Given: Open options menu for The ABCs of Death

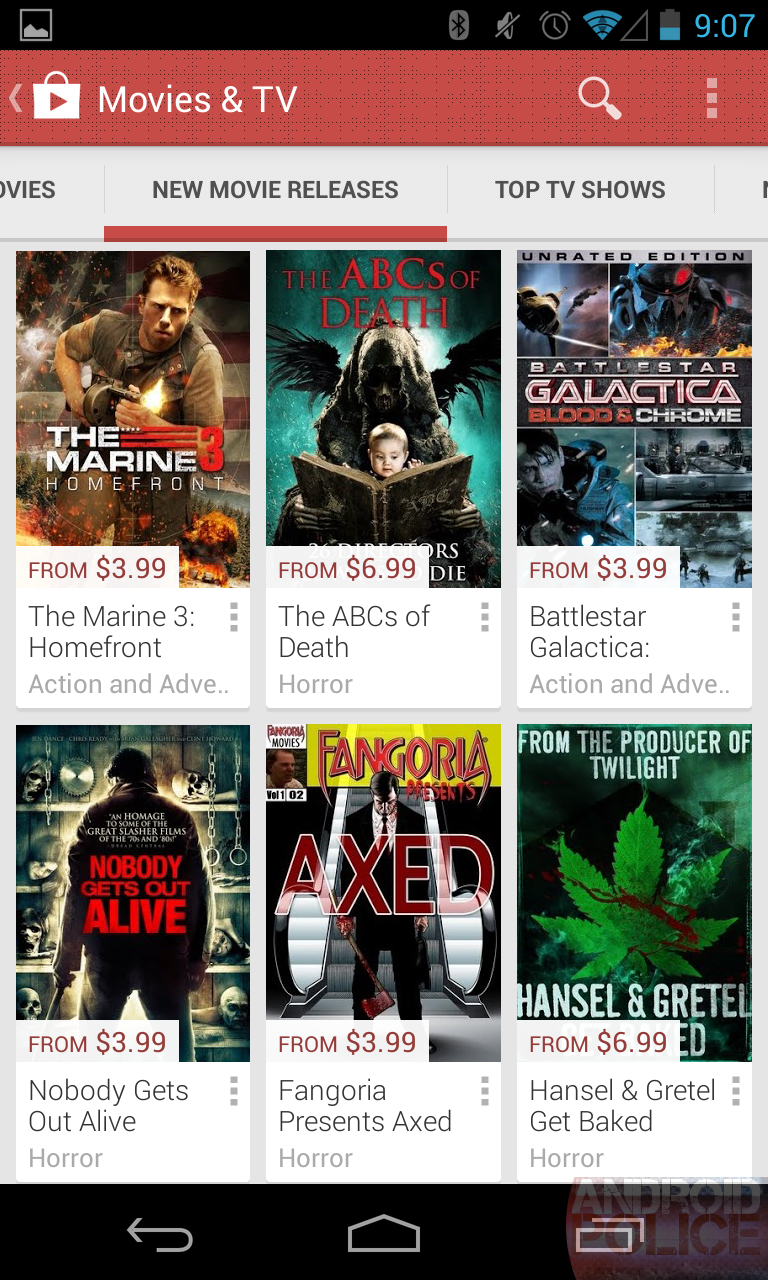Looking at the screenshot, I should (x=484, y=617).
